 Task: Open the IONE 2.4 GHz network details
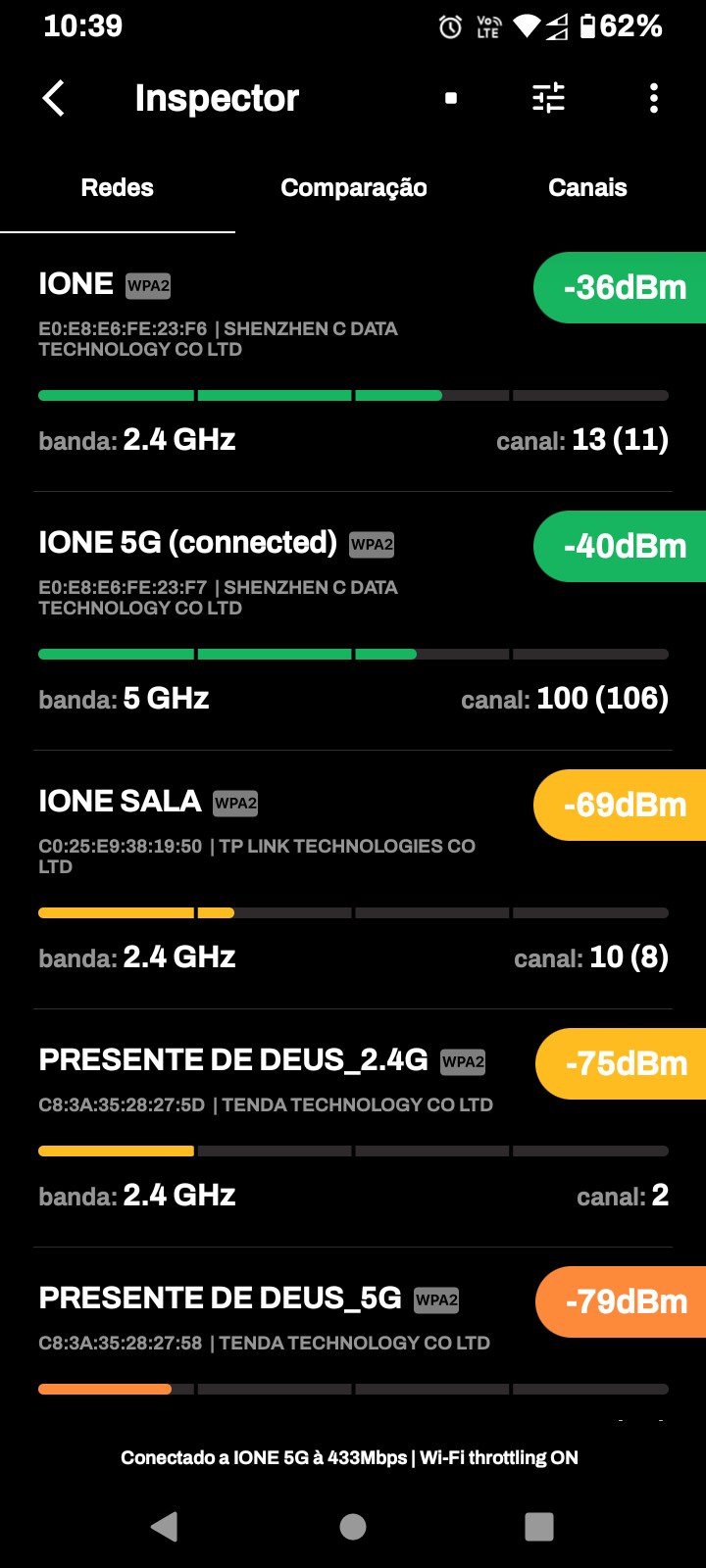294,363
